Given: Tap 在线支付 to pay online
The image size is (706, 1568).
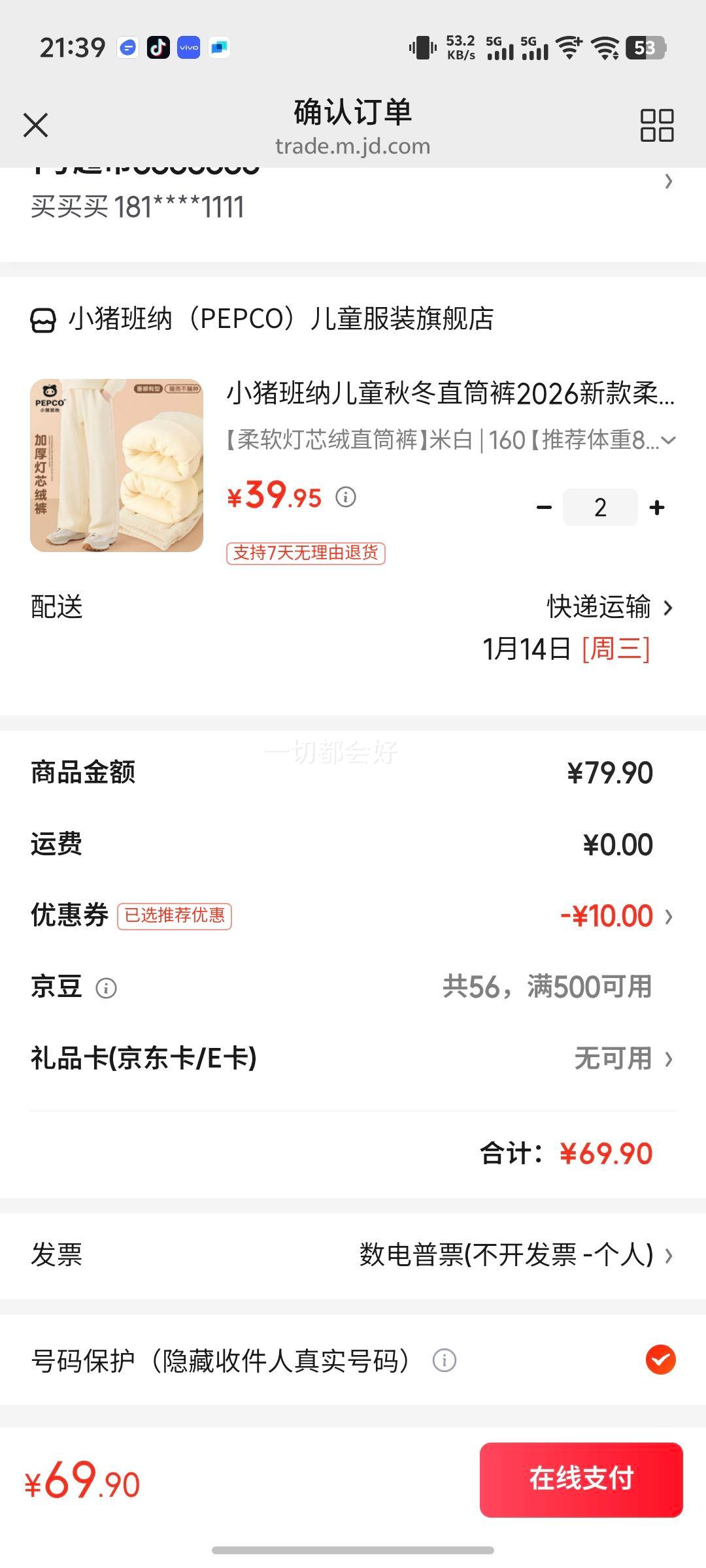Looking at the screenshot, I should click(x=581, y=1479).
